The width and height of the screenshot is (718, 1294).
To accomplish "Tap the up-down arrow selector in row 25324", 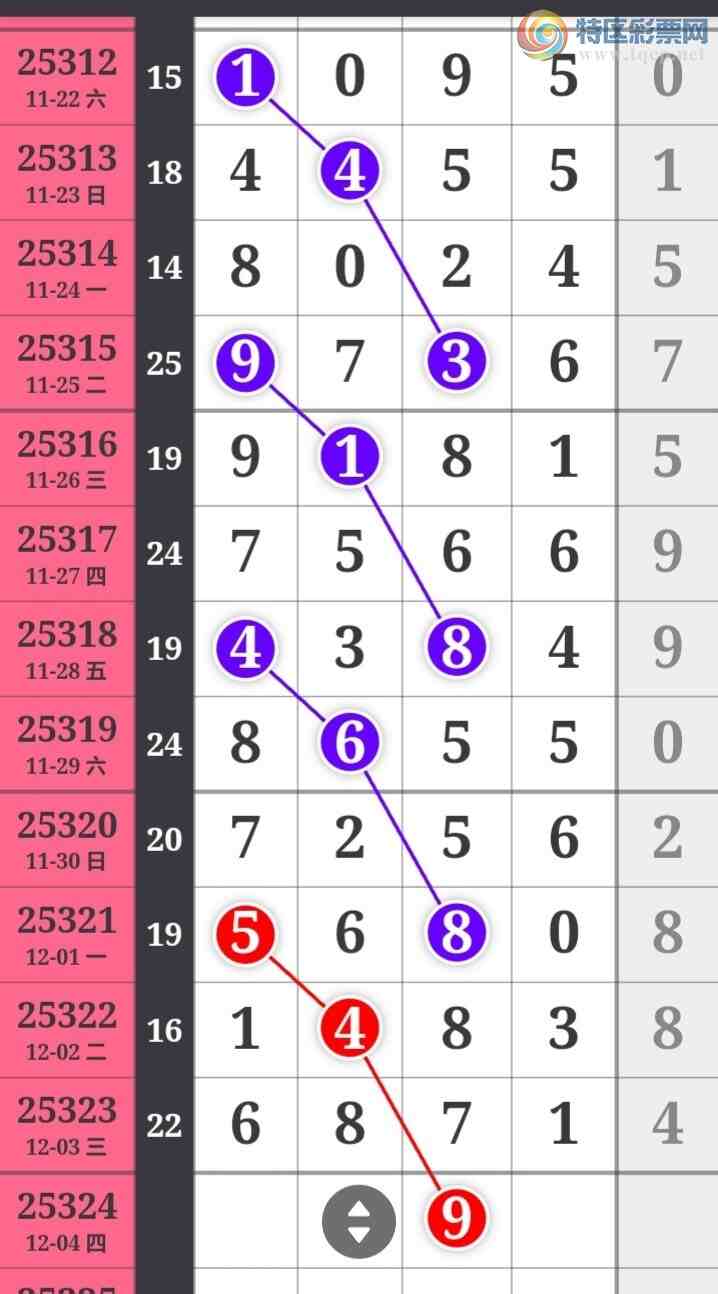I will coord(358,1221).
